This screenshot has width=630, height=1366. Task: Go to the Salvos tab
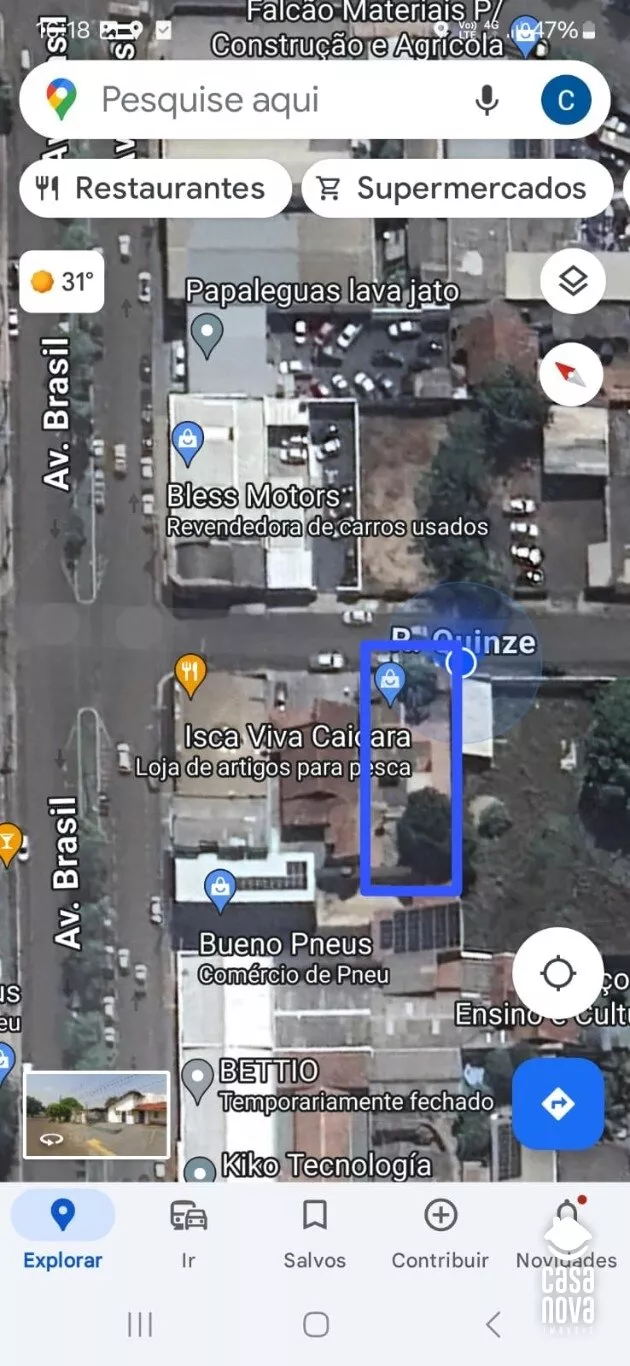pyautogui.click(x=315, y=1230)
